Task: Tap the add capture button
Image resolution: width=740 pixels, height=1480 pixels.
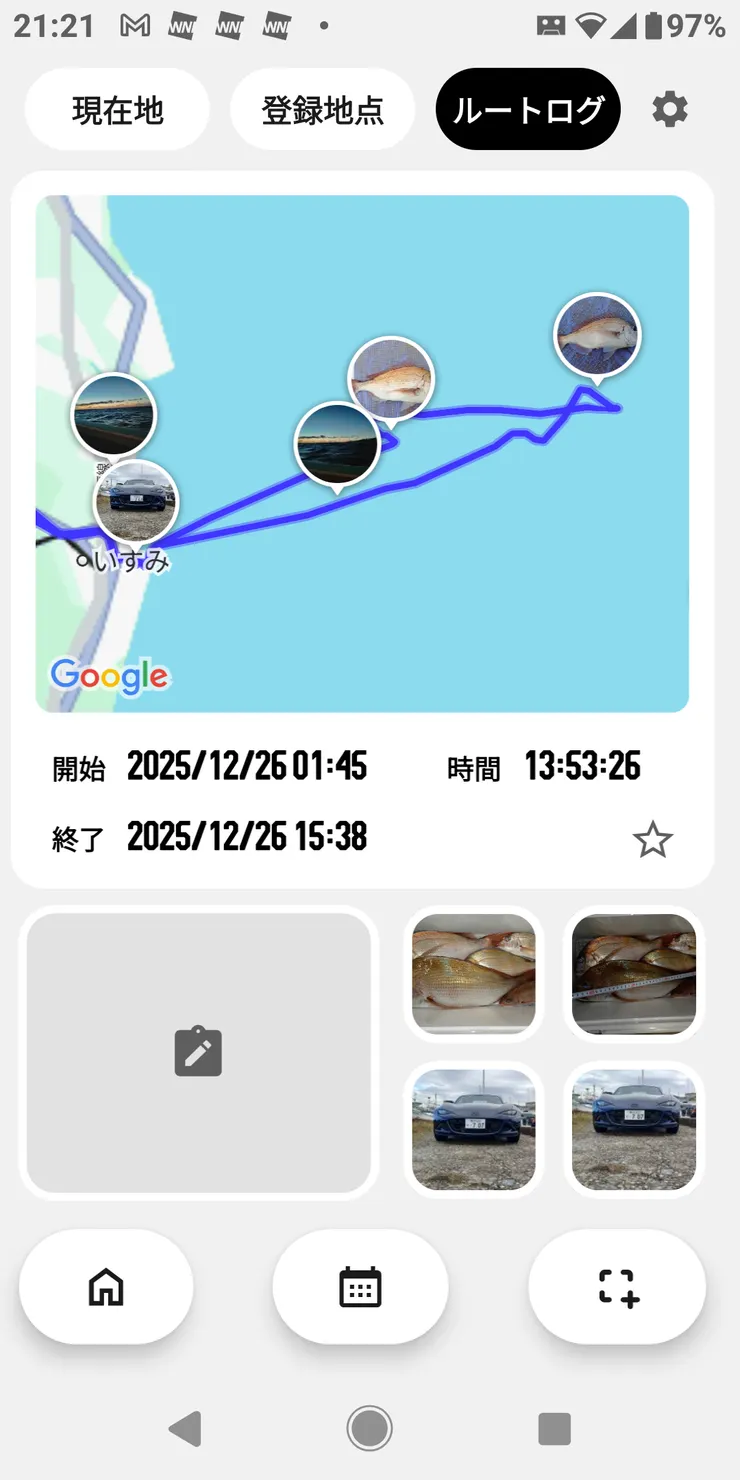Action: click(618, 1286)
